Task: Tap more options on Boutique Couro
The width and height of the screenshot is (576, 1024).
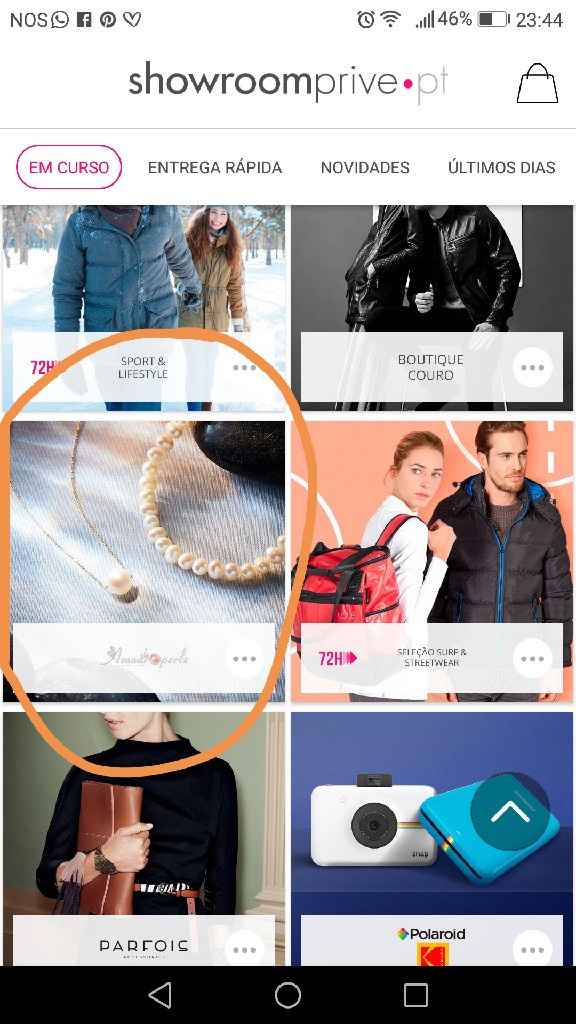Action: coord(532,368)
